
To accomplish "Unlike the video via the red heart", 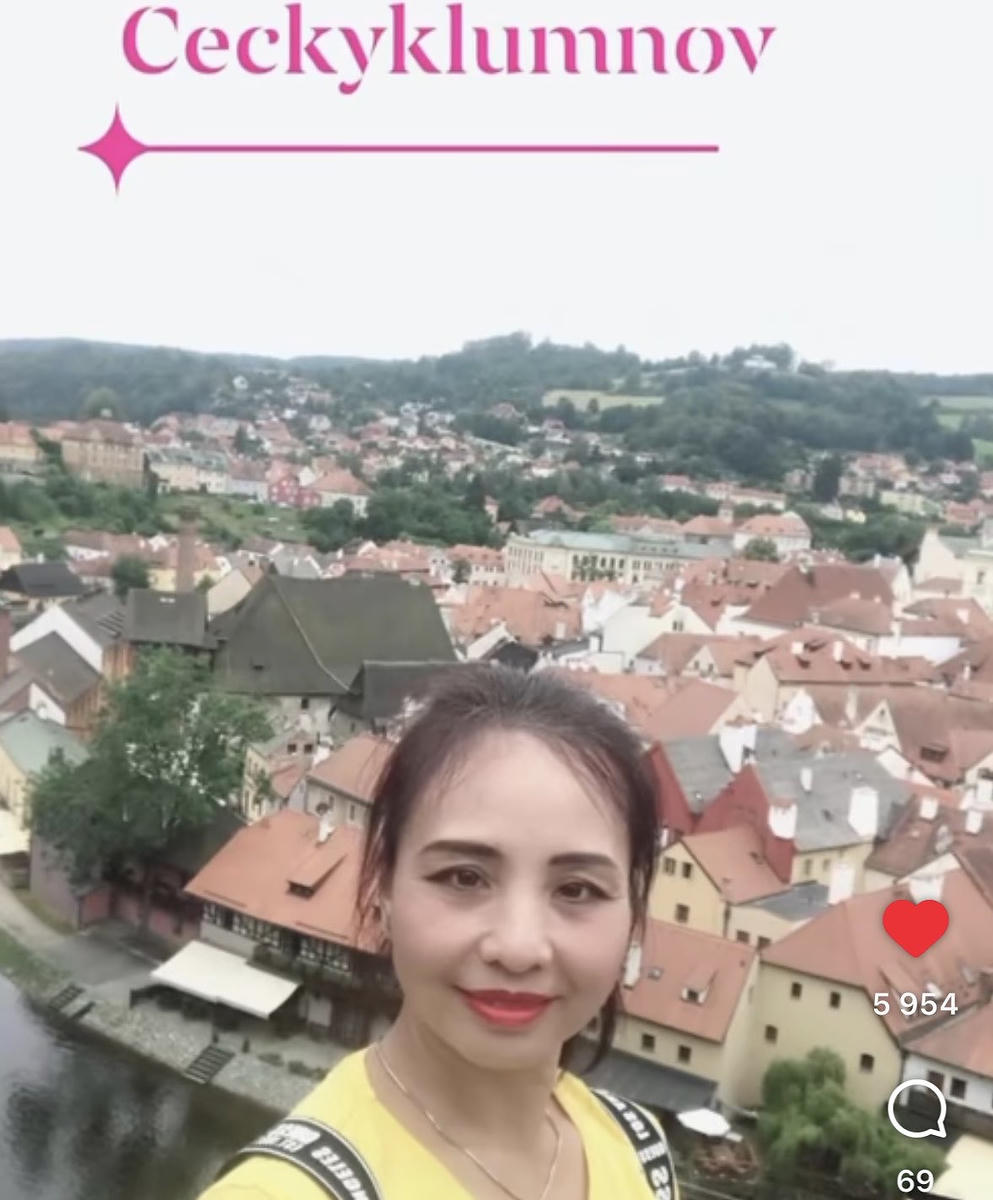I will tap(915, 927).
